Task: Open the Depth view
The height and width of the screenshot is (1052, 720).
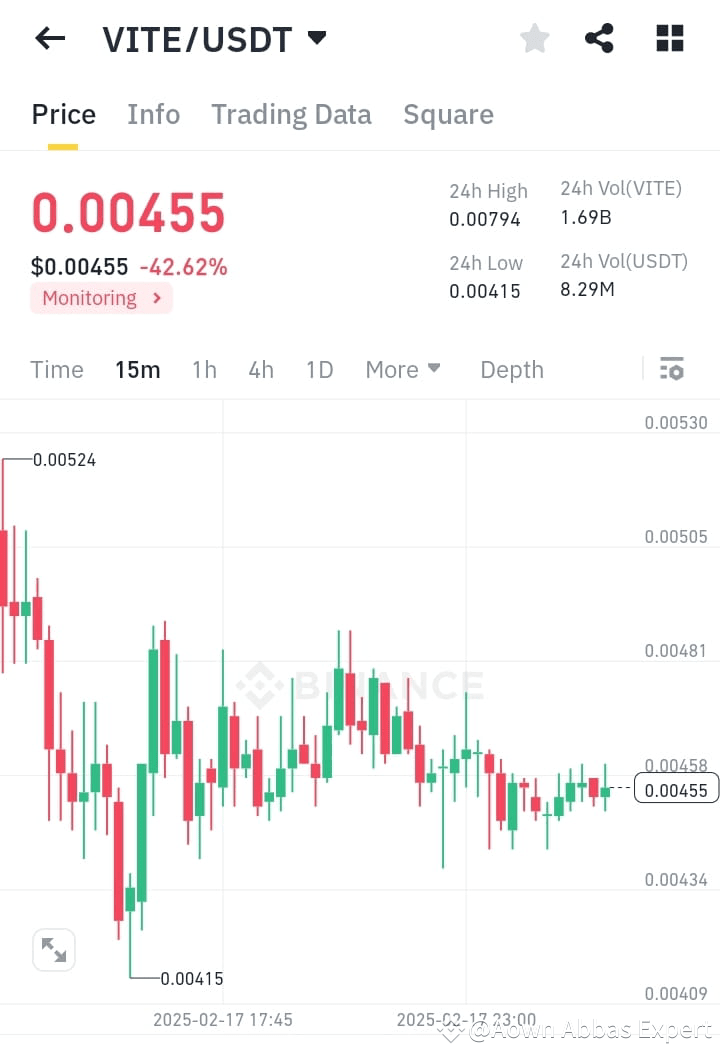Action: (x=511, y=369)
